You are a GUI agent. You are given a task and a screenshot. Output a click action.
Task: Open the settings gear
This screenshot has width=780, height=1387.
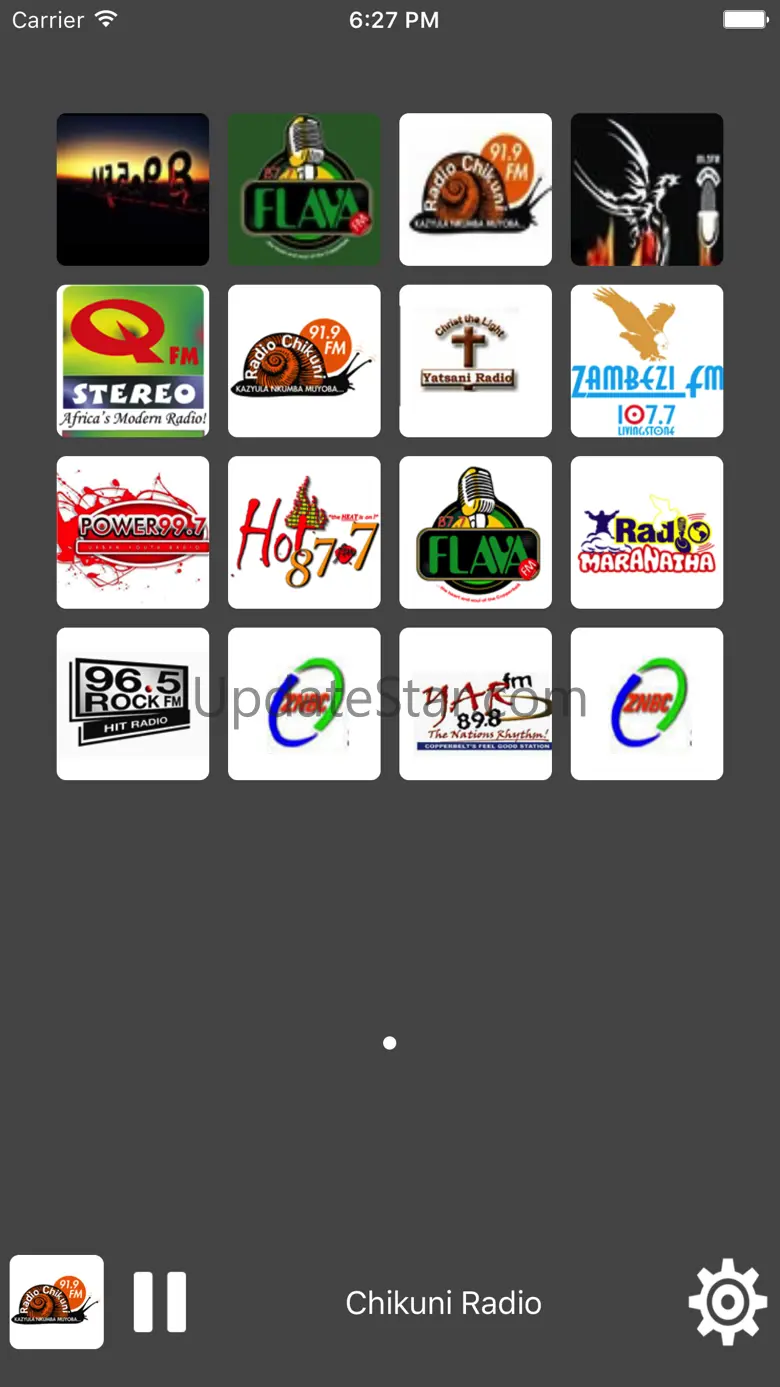pos(728,1302)
